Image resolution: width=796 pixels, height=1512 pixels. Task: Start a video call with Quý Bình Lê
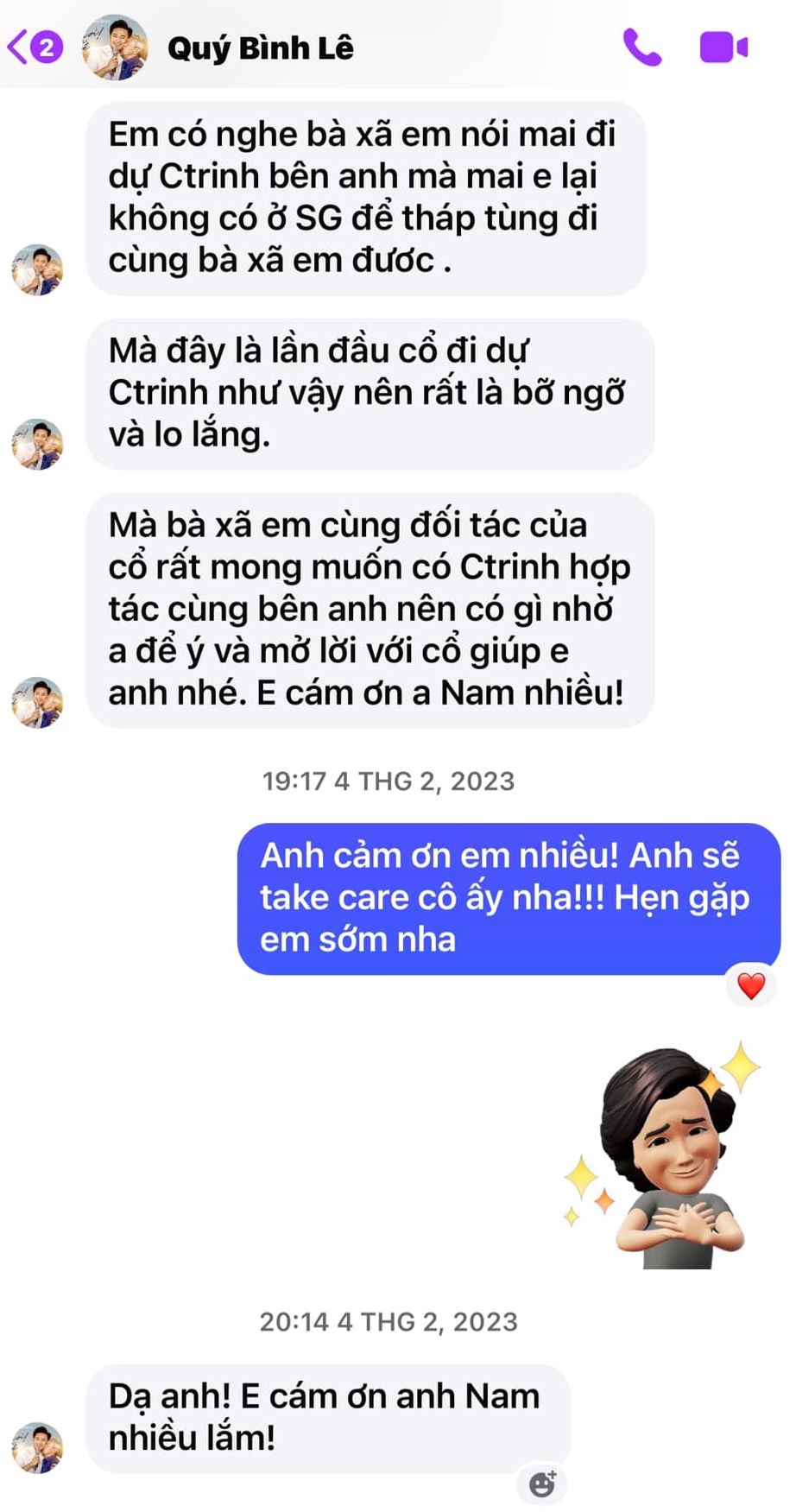tap(723, 47)
